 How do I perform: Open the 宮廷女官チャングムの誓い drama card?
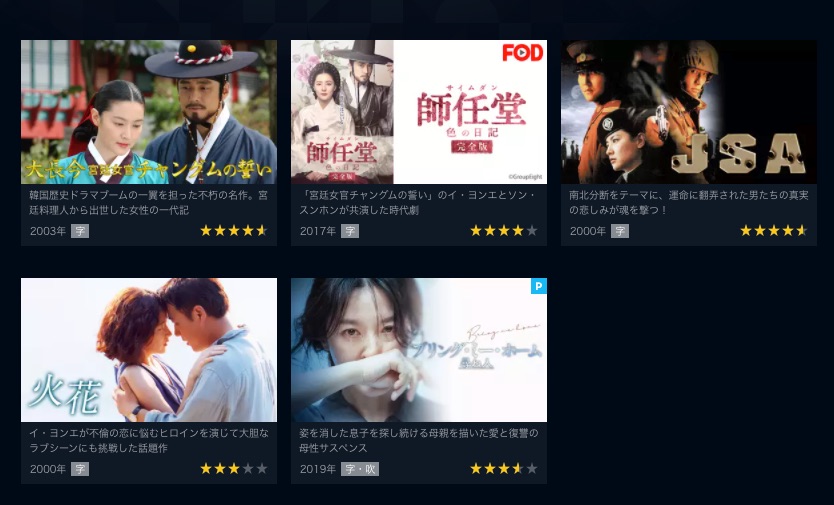148,112
